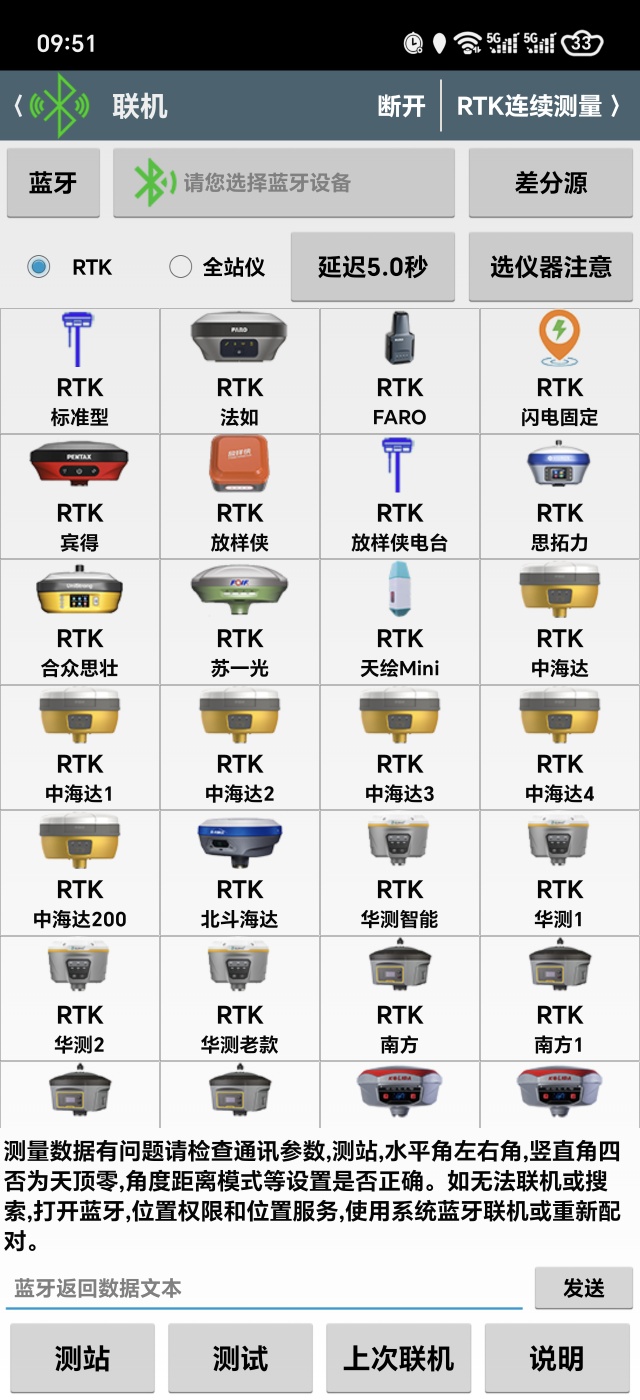Reconnect with 上次联机 button
Screen dimensions: 640x1400
click(398, 1358)
